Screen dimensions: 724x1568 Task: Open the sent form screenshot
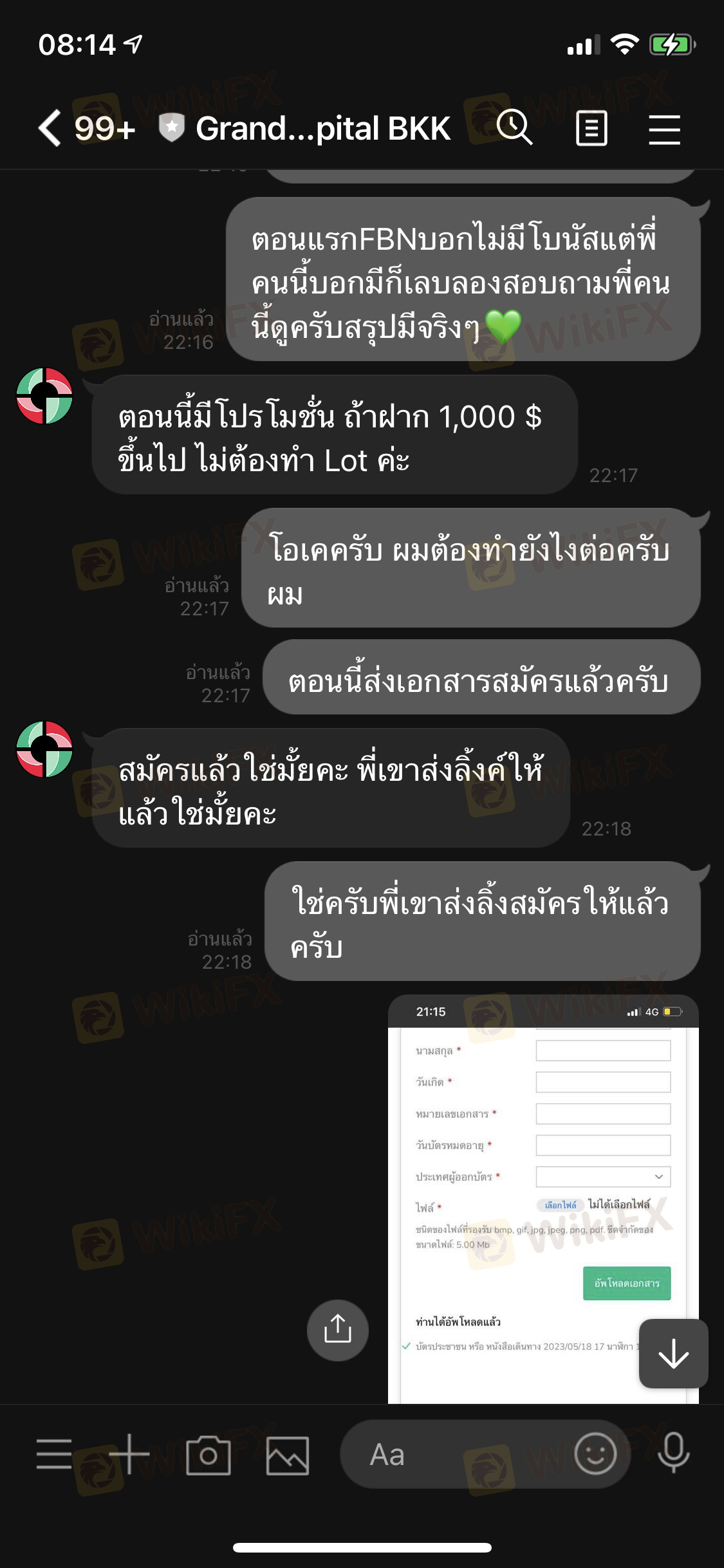(x=543, y=1199)
